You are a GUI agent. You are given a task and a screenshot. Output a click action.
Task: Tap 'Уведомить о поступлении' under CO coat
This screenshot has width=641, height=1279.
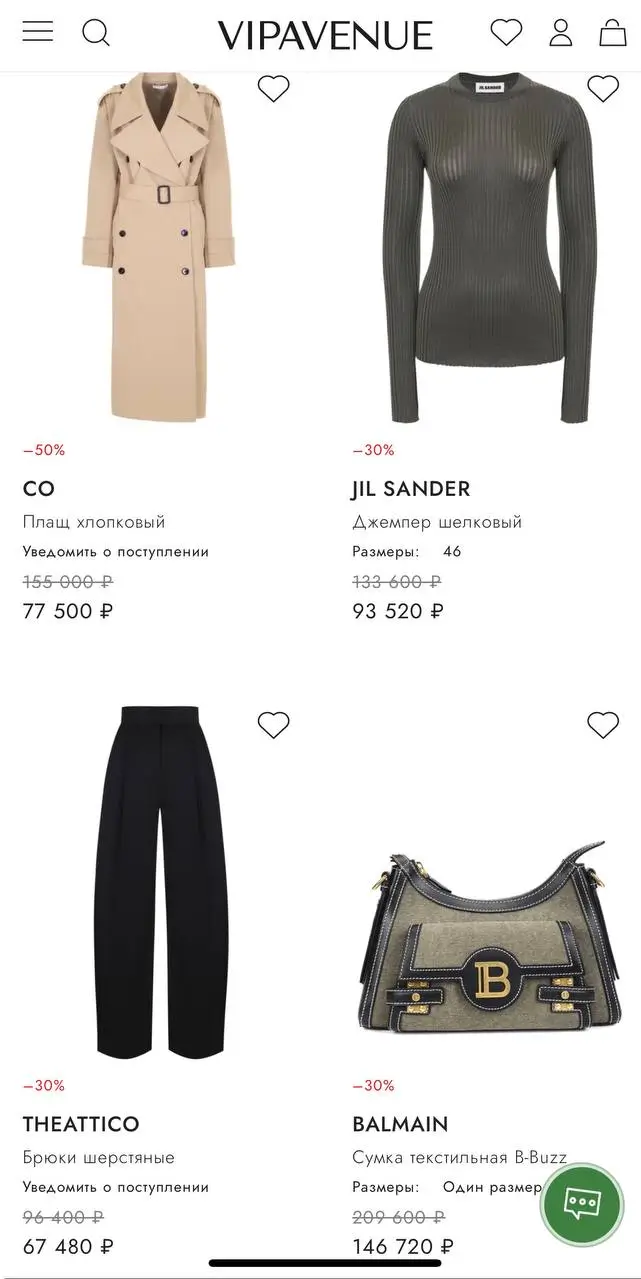tap(116, 552)
